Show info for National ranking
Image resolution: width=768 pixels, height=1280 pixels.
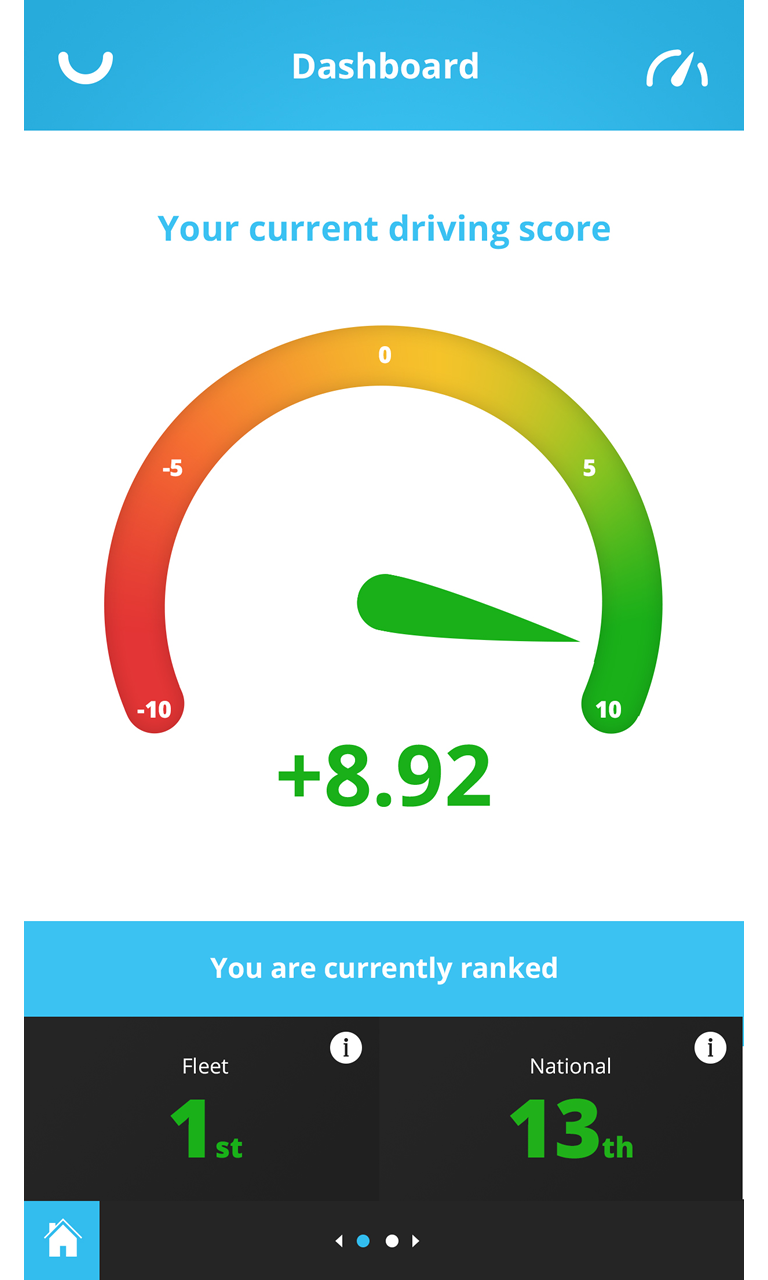710,1048
